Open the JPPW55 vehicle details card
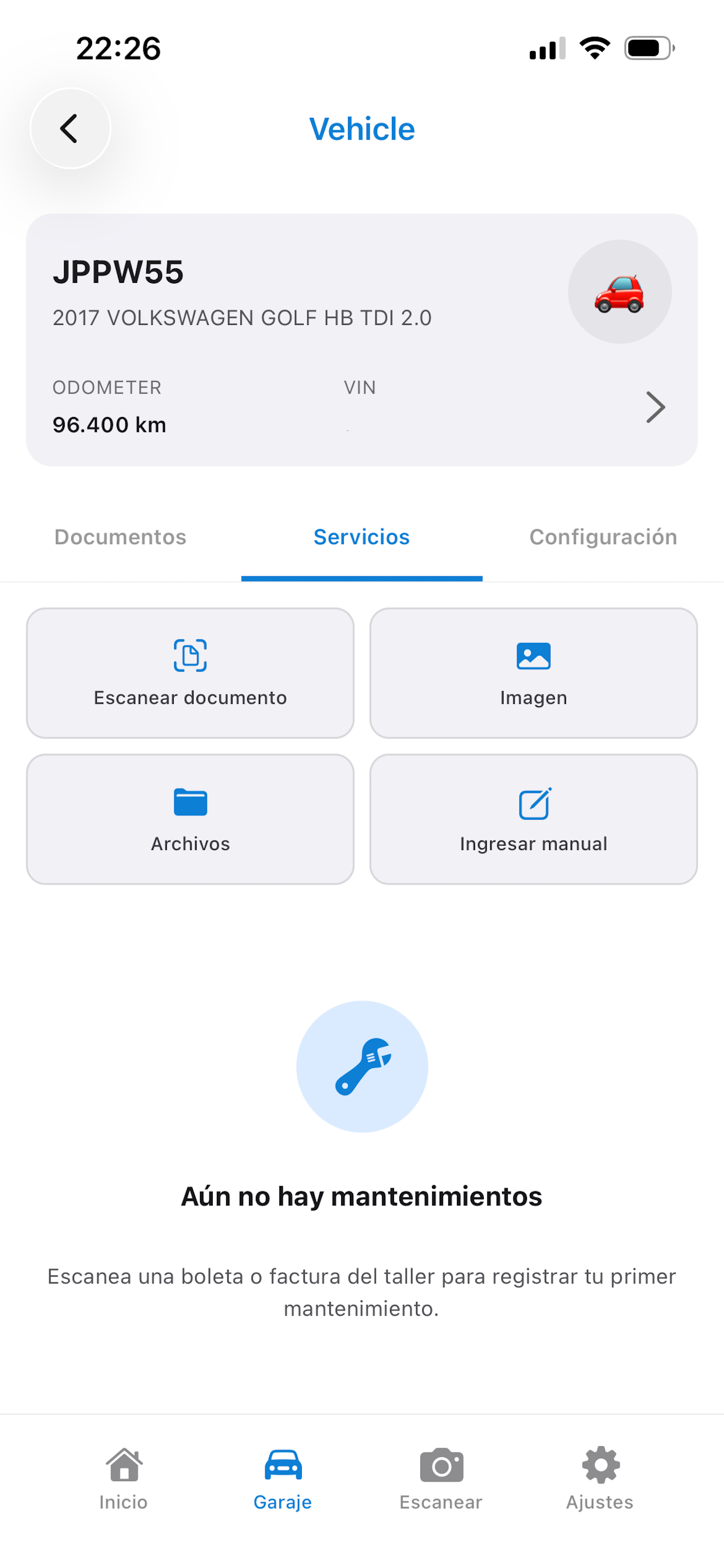The width and height of the screenshot is (724, 1568). (362, 339)
